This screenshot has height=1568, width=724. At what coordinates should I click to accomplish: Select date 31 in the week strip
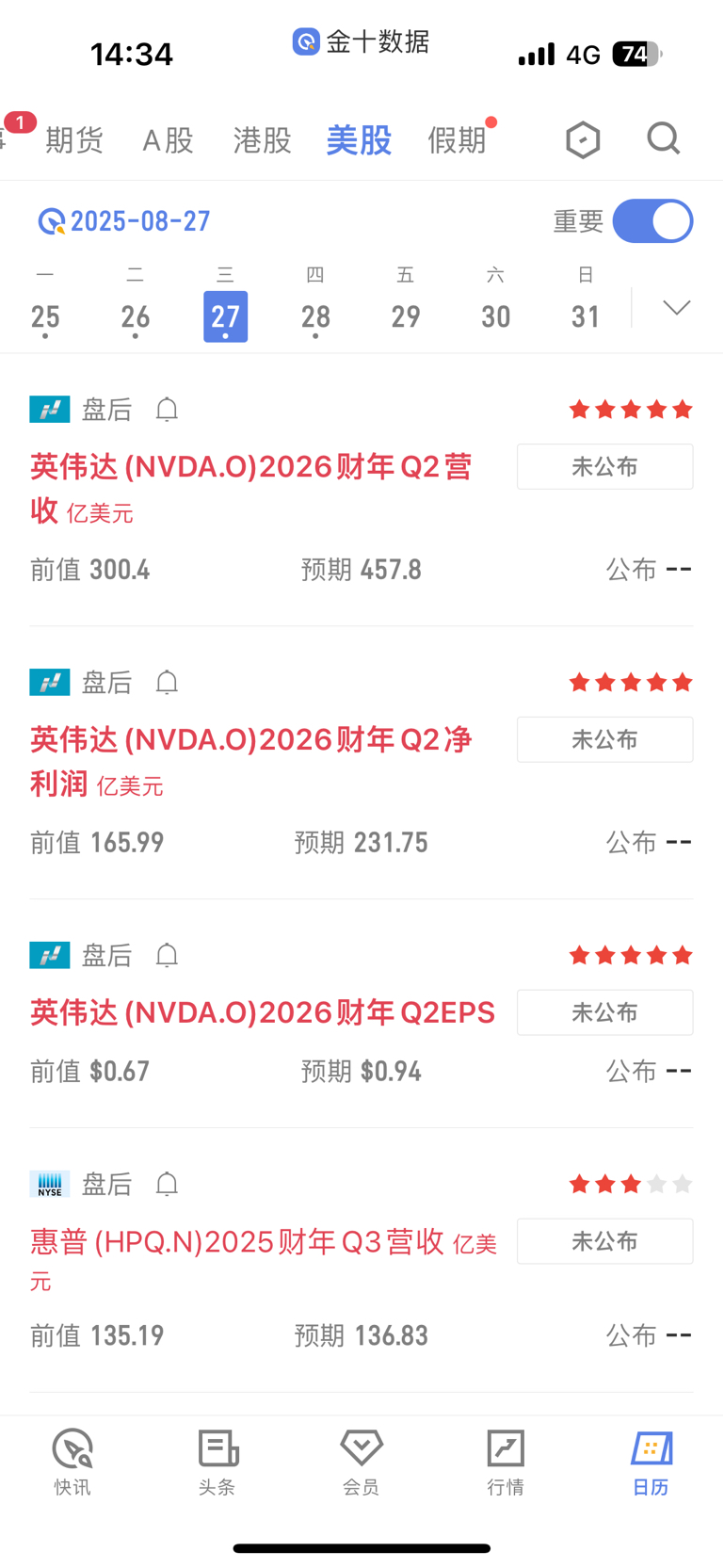coord(586,316)
